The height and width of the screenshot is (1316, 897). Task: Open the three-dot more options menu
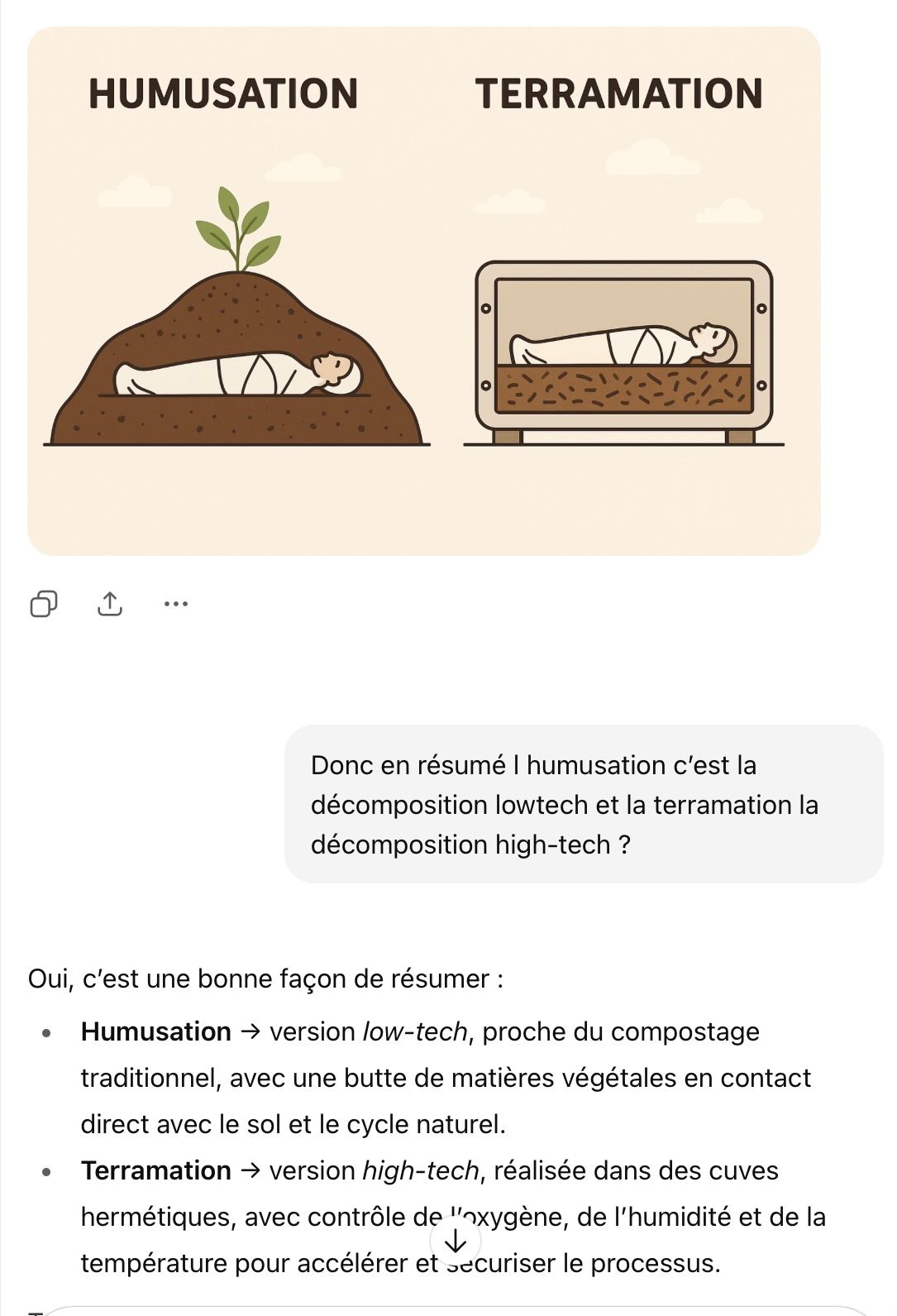(176, 604)
